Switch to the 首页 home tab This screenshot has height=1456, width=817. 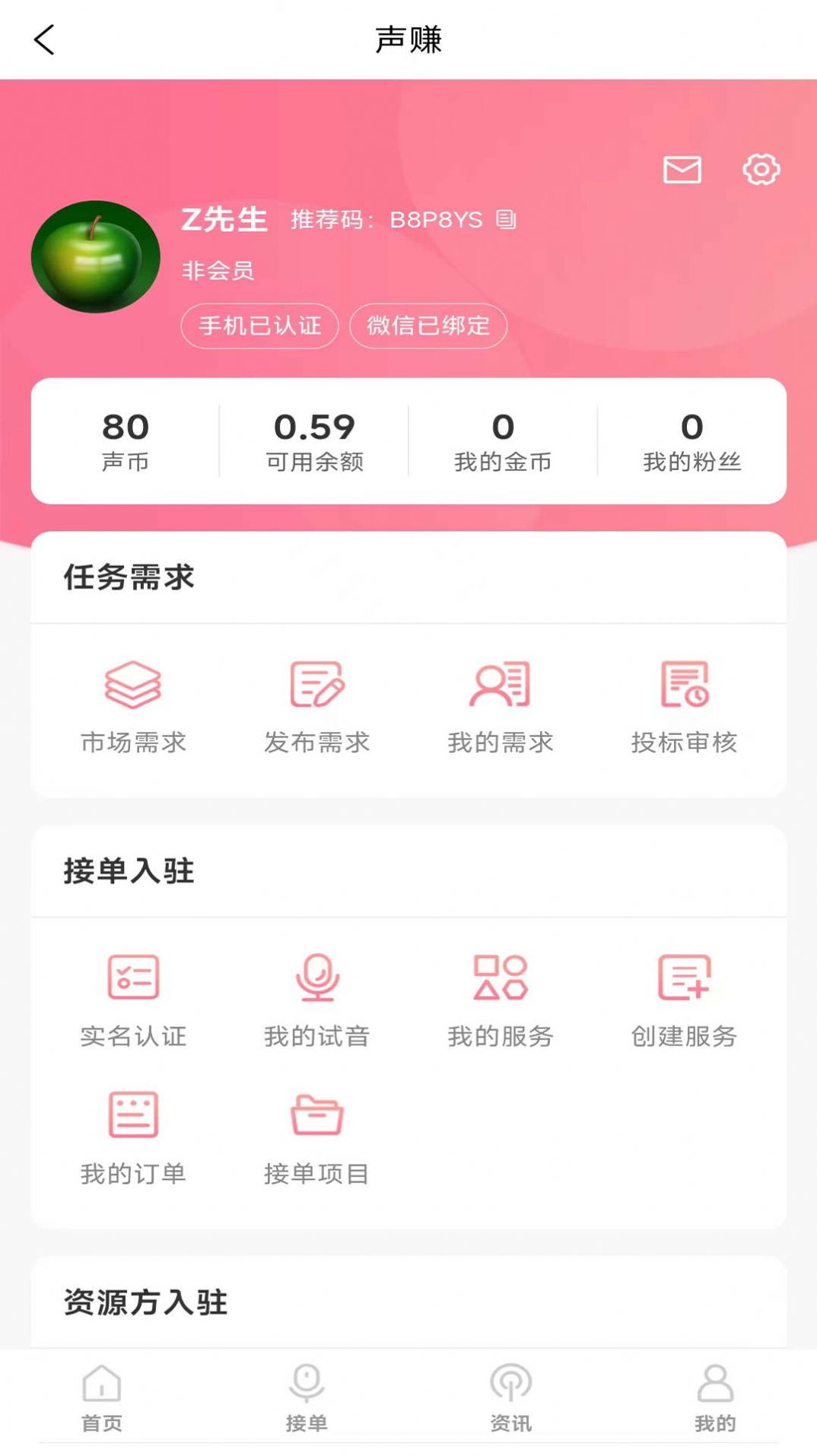[x=102, y=1400]
